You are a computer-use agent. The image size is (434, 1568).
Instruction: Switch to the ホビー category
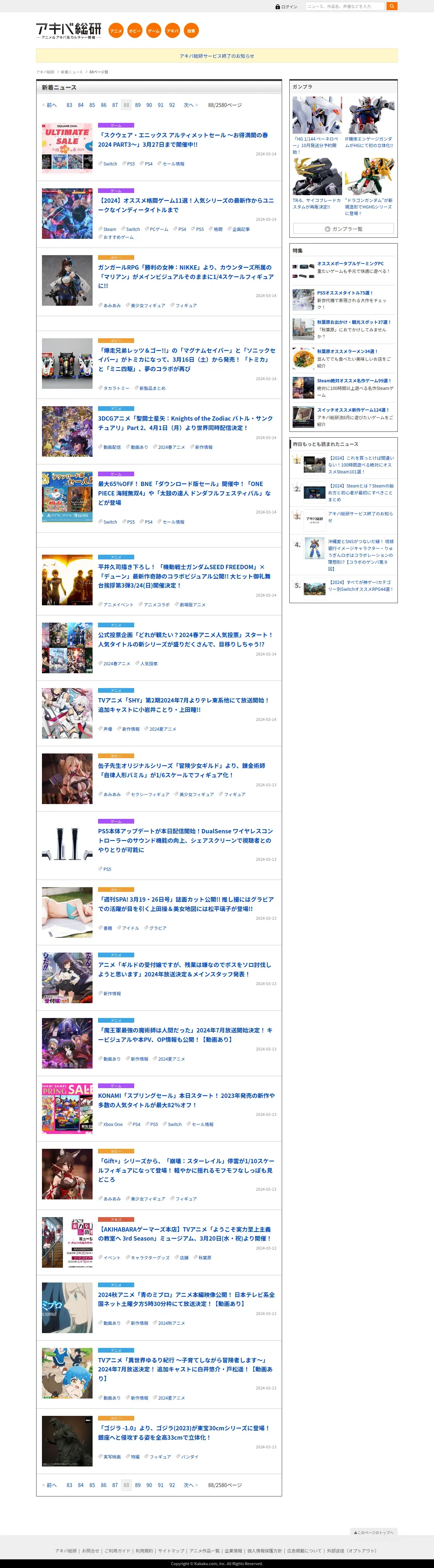click(135, 31)
